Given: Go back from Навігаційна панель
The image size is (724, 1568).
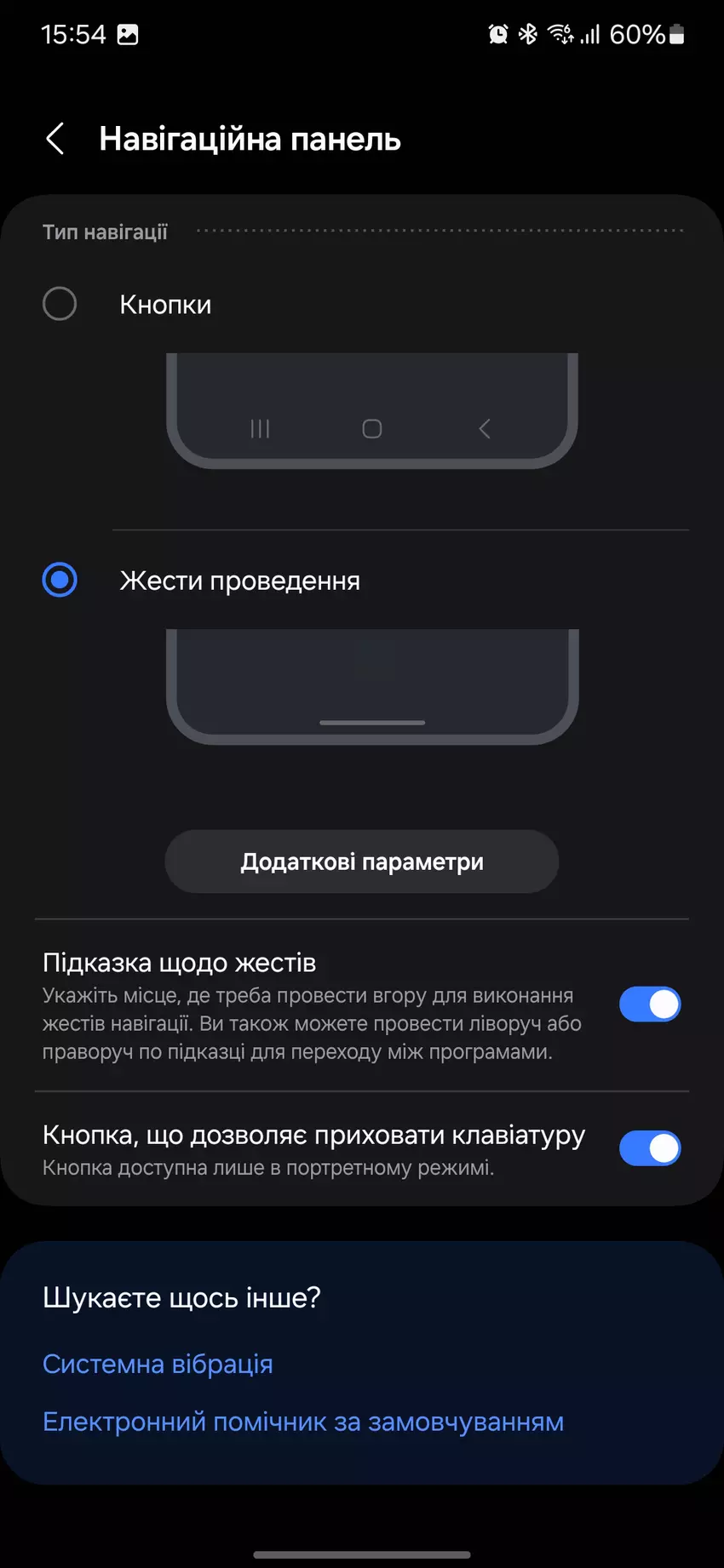Looking at the screenshot, I should (55, 139).
